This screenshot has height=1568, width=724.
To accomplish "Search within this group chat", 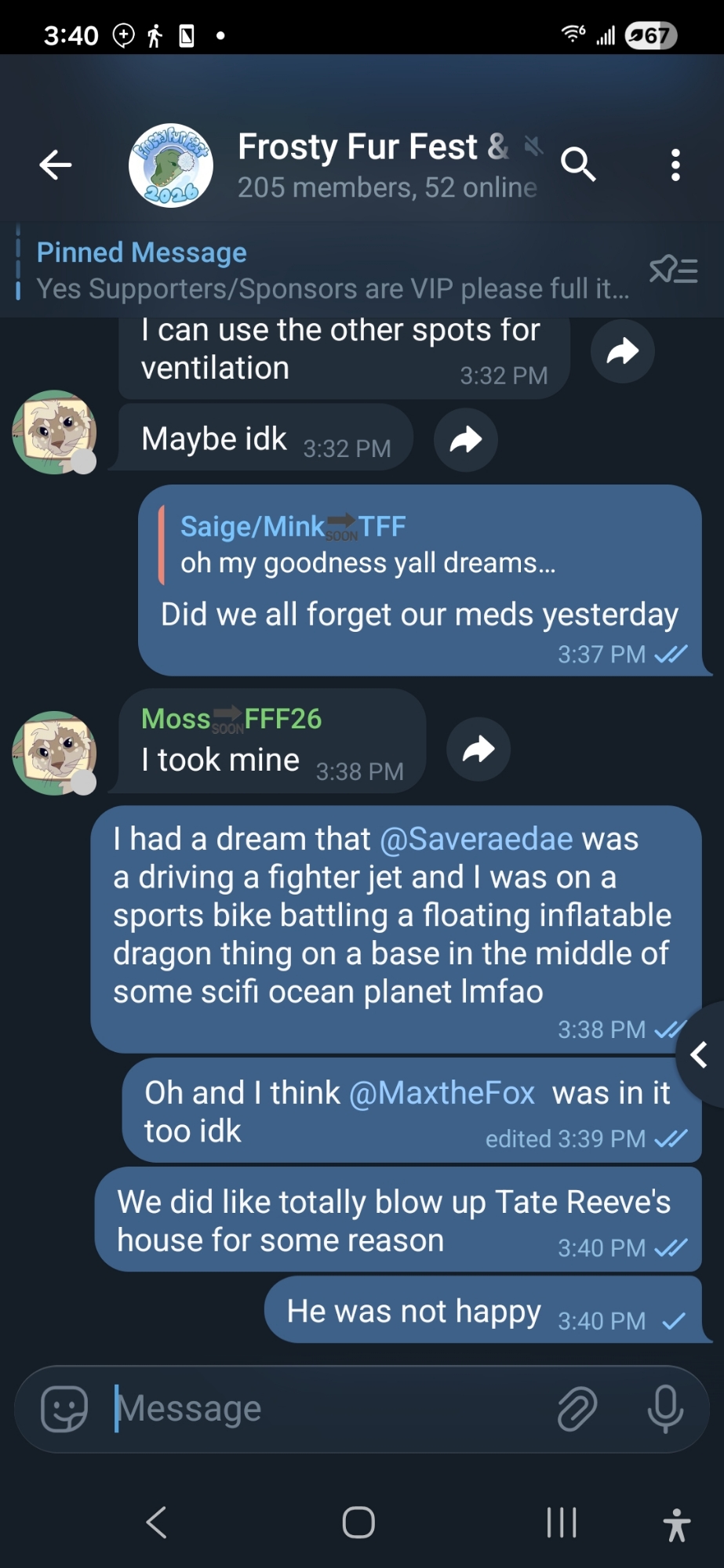I will (x=578, y=165).
